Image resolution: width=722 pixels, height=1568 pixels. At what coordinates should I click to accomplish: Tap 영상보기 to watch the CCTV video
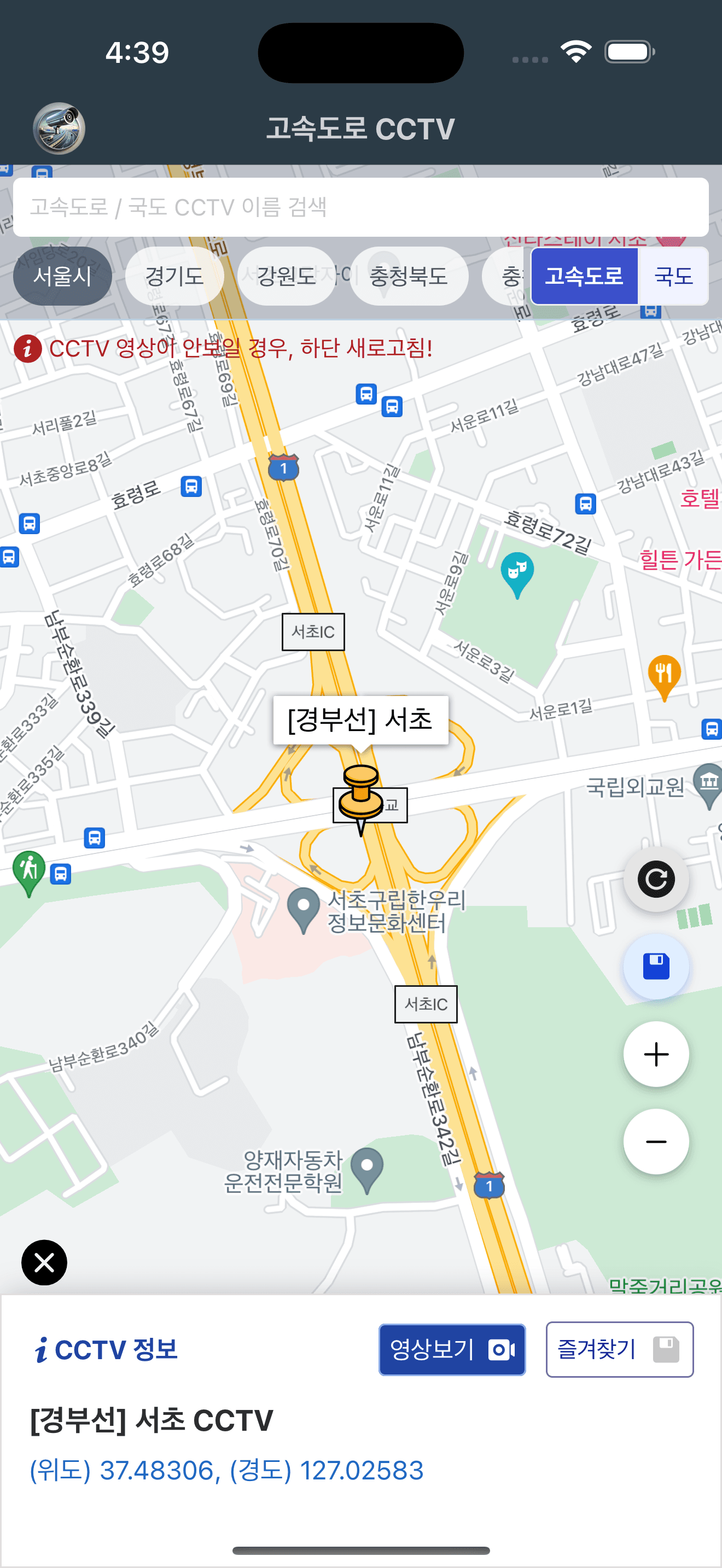coord(452,1350)
